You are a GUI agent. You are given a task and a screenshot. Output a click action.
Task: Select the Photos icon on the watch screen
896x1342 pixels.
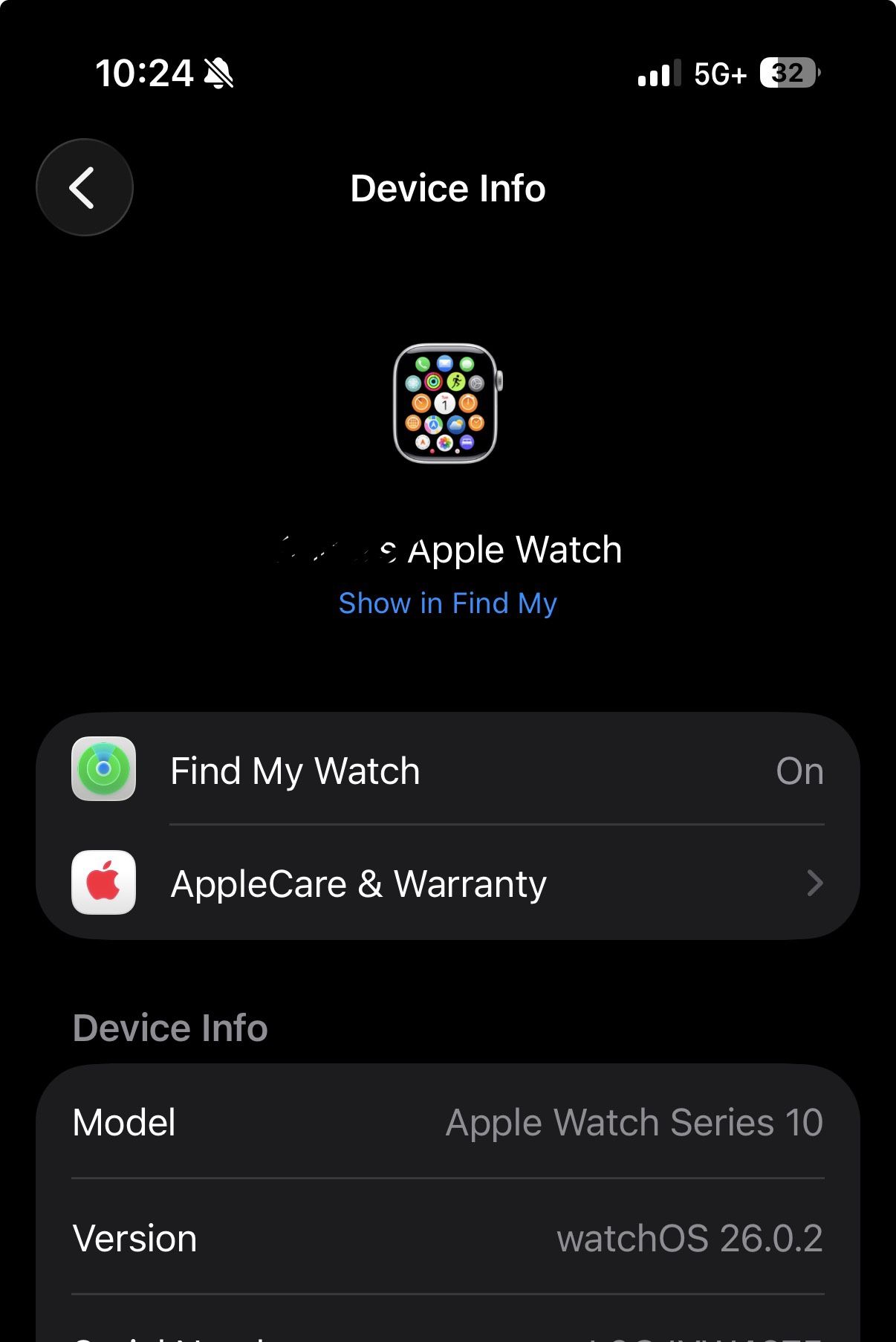click(444, 443)
